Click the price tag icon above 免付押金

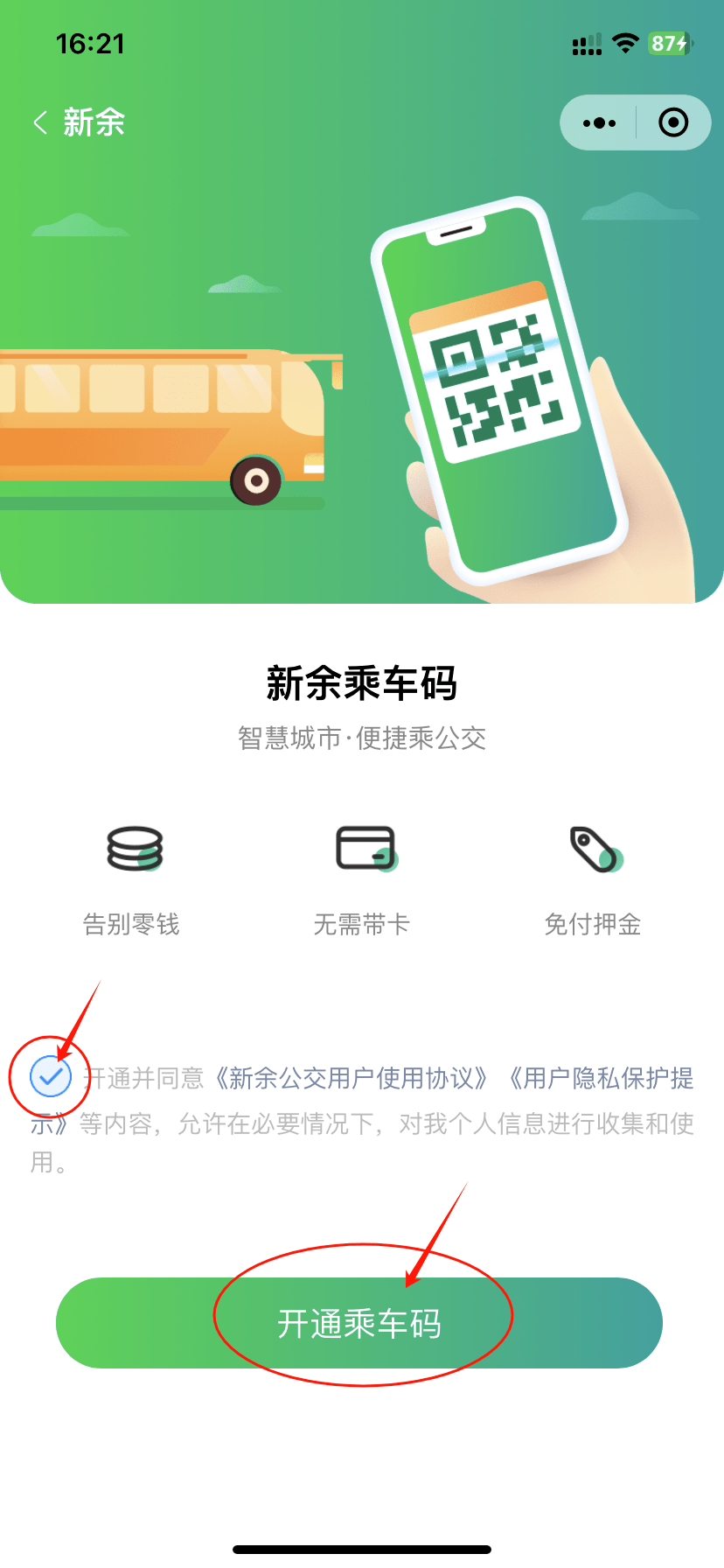tap(592, 847)
